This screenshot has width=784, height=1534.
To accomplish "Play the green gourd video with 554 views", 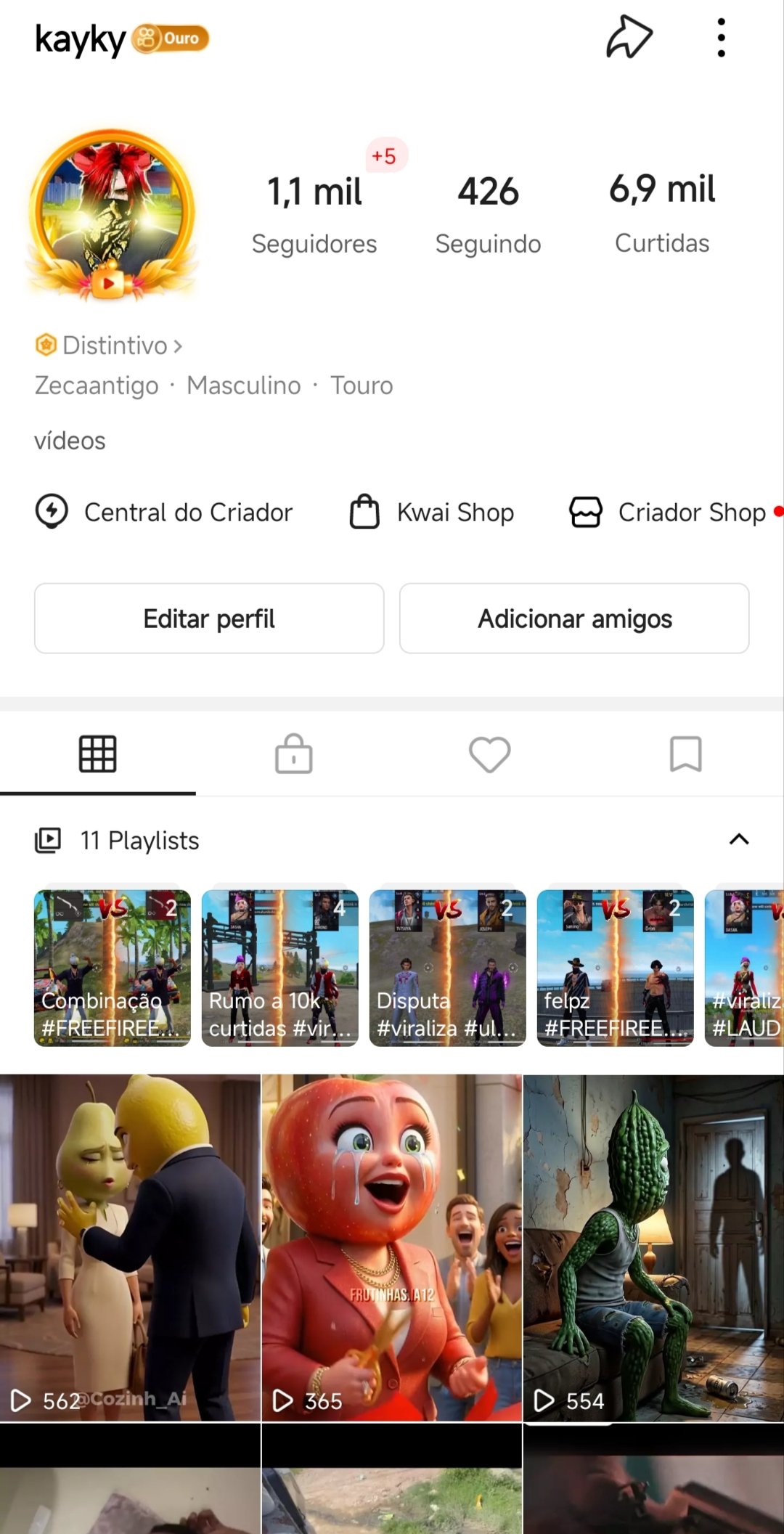I will (x=653, y=1247).
